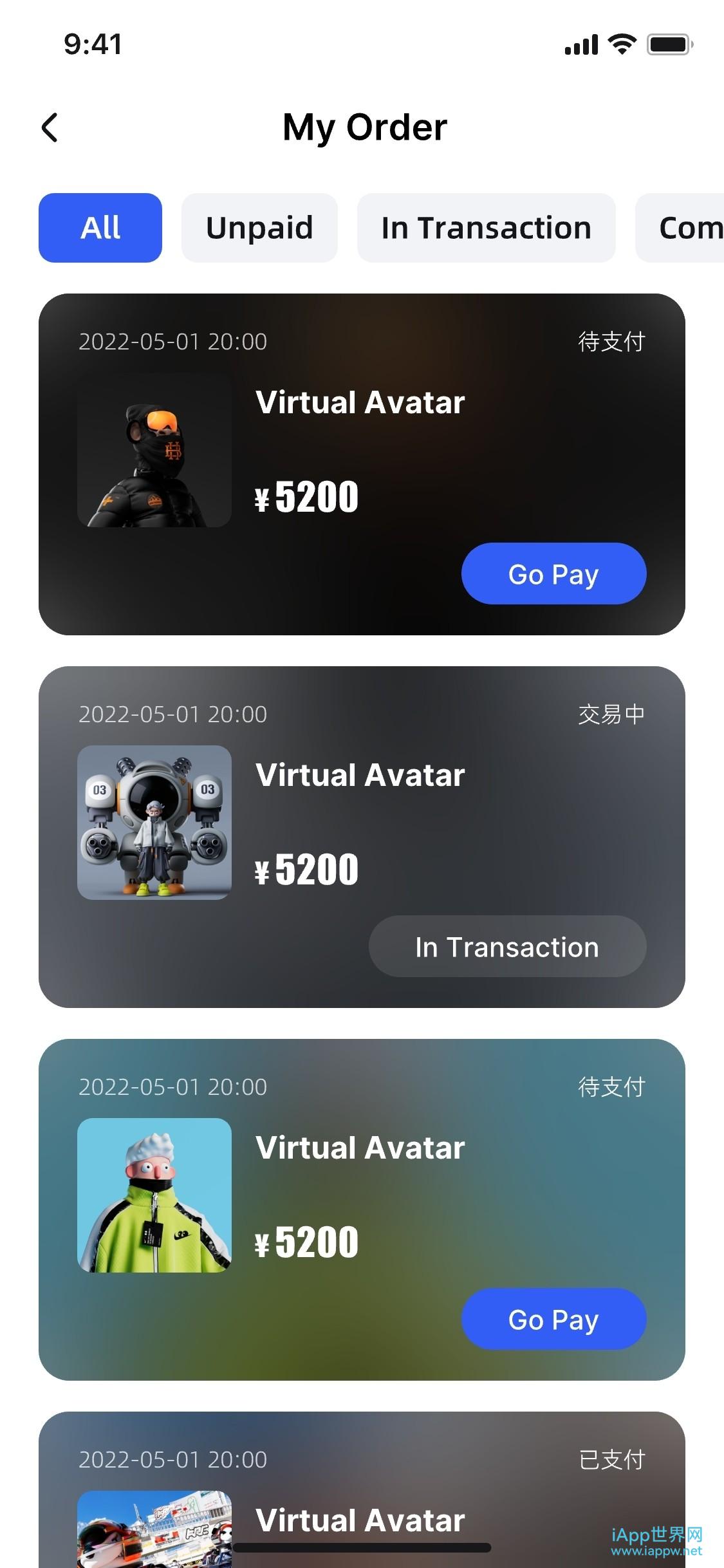Tap In Transaction button on the robot avatar order
This screenshot has height=1568, width=724.
coord(507,946)
